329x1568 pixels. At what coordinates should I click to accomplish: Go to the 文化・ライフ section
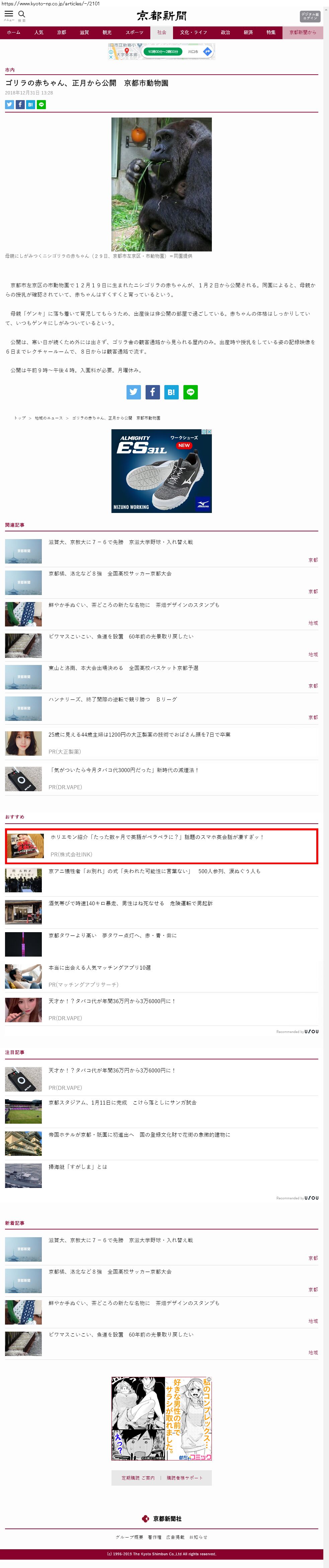click(x=193, y=32)
